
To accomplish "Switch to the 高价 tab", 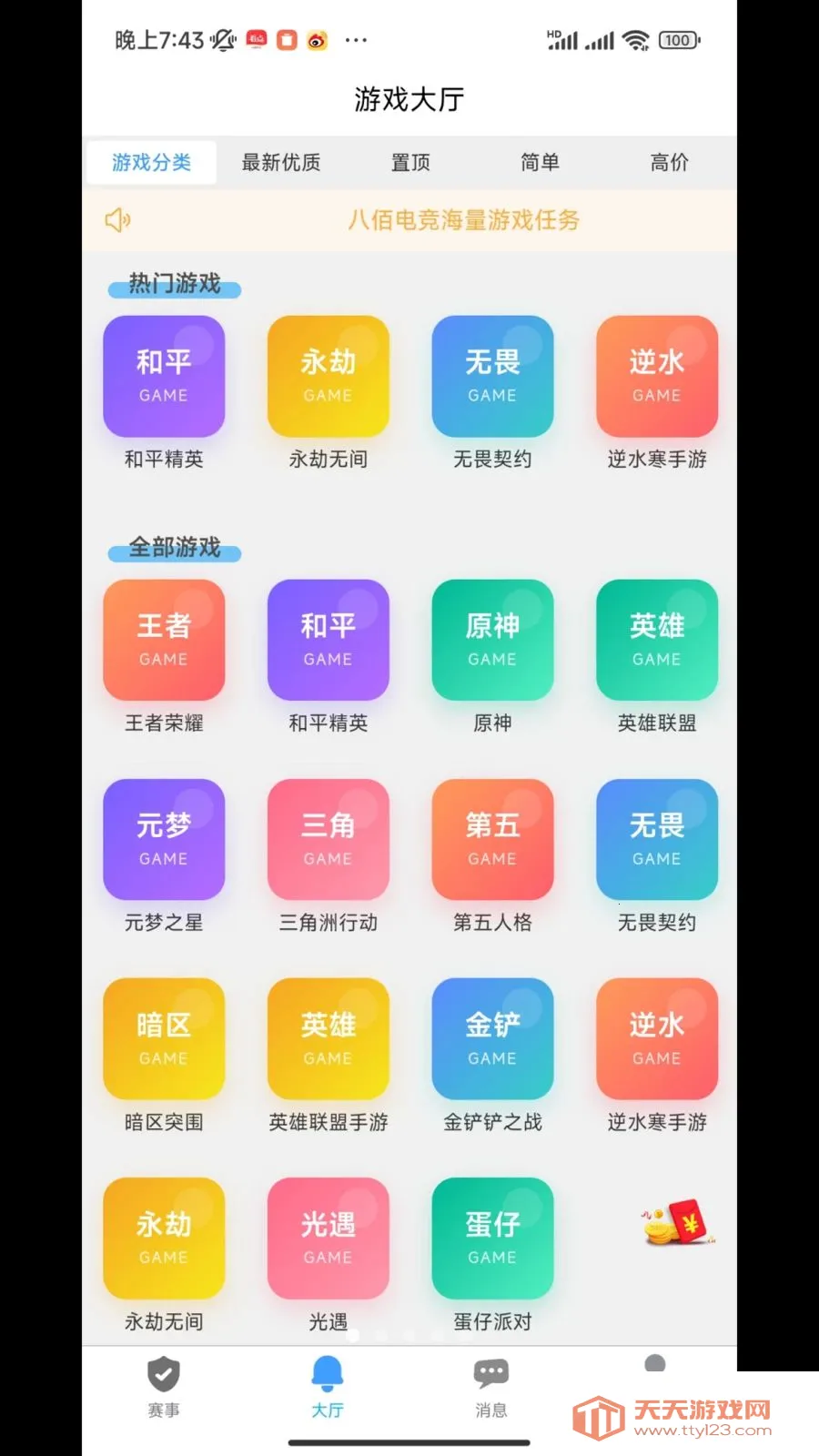I will pyautogui.click(x=670, y=162).
